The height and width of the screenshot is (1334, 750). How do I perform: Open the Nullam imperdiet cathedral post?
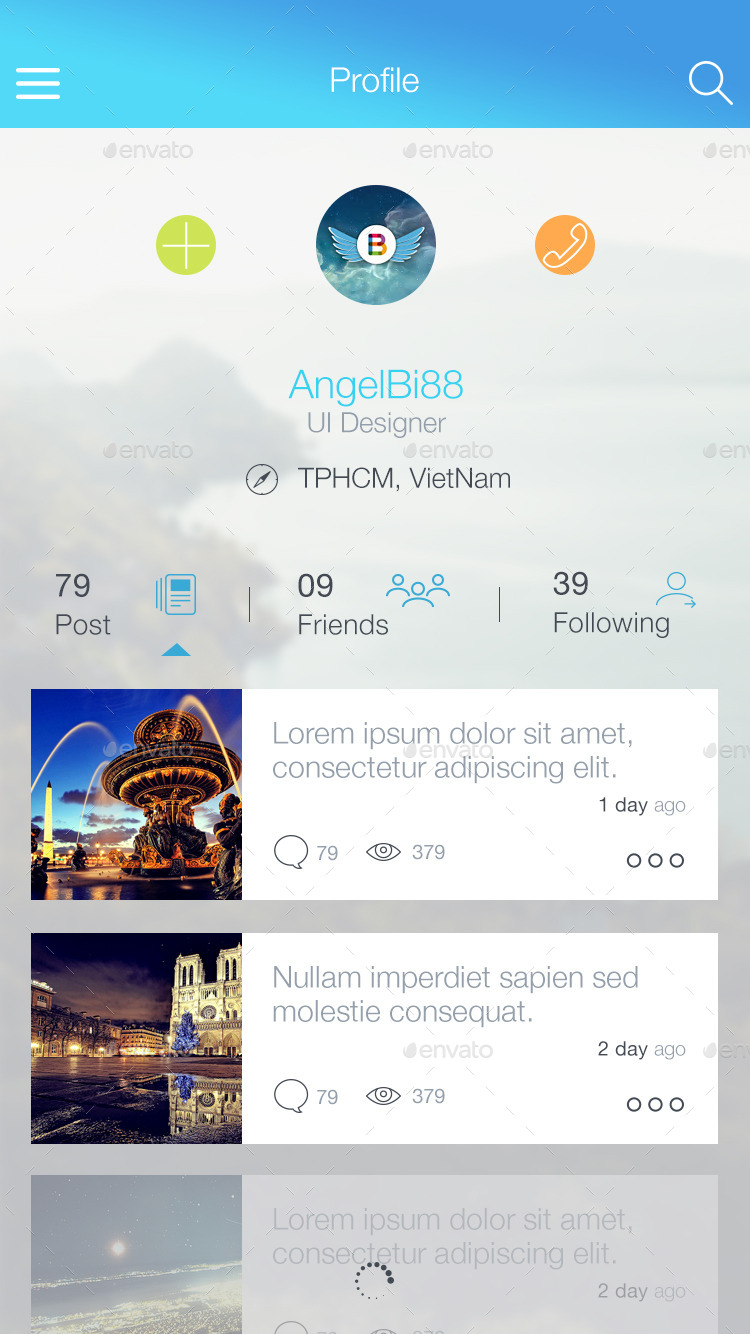tap(137, 1038)
